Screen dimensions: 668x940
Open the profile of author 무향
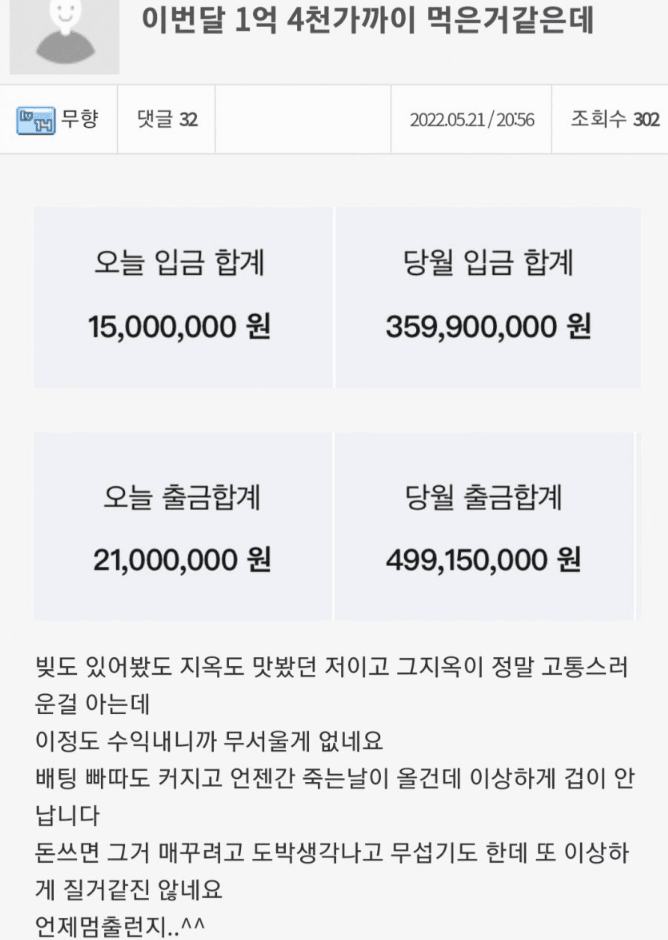coord(81,119)
